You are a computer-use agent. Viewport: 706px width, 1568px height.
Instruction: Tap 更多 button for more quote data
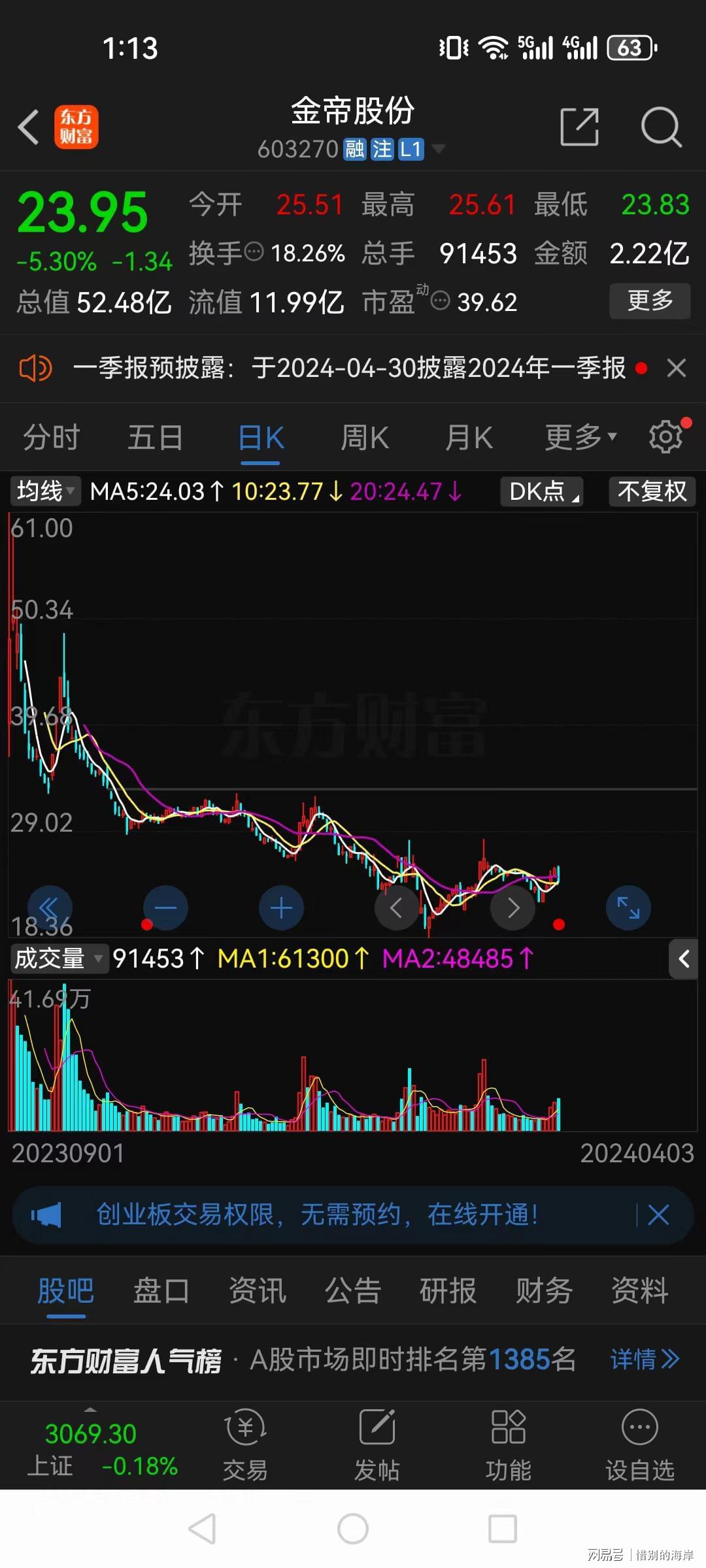[650, 301]
